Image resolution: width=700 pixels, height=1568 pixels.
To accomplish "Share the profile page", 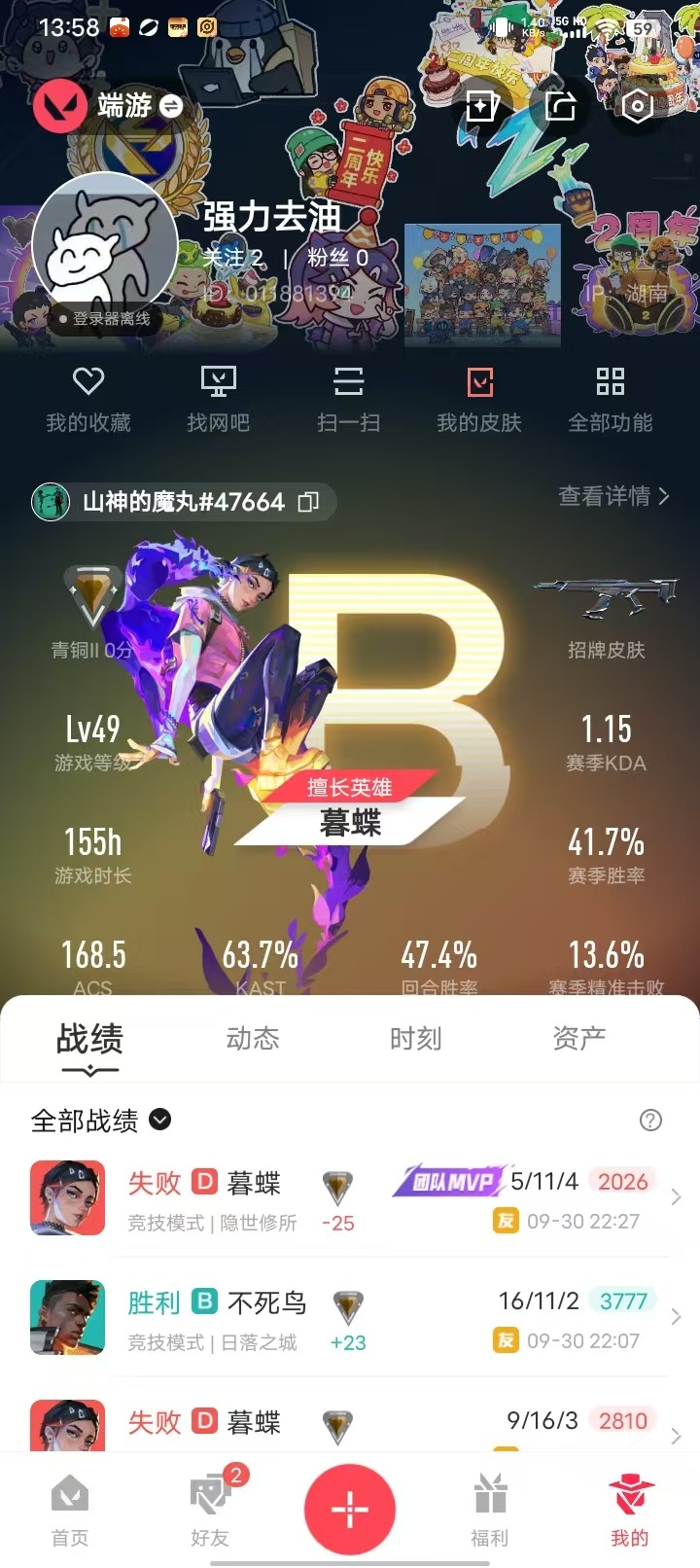I will (560, 105).
